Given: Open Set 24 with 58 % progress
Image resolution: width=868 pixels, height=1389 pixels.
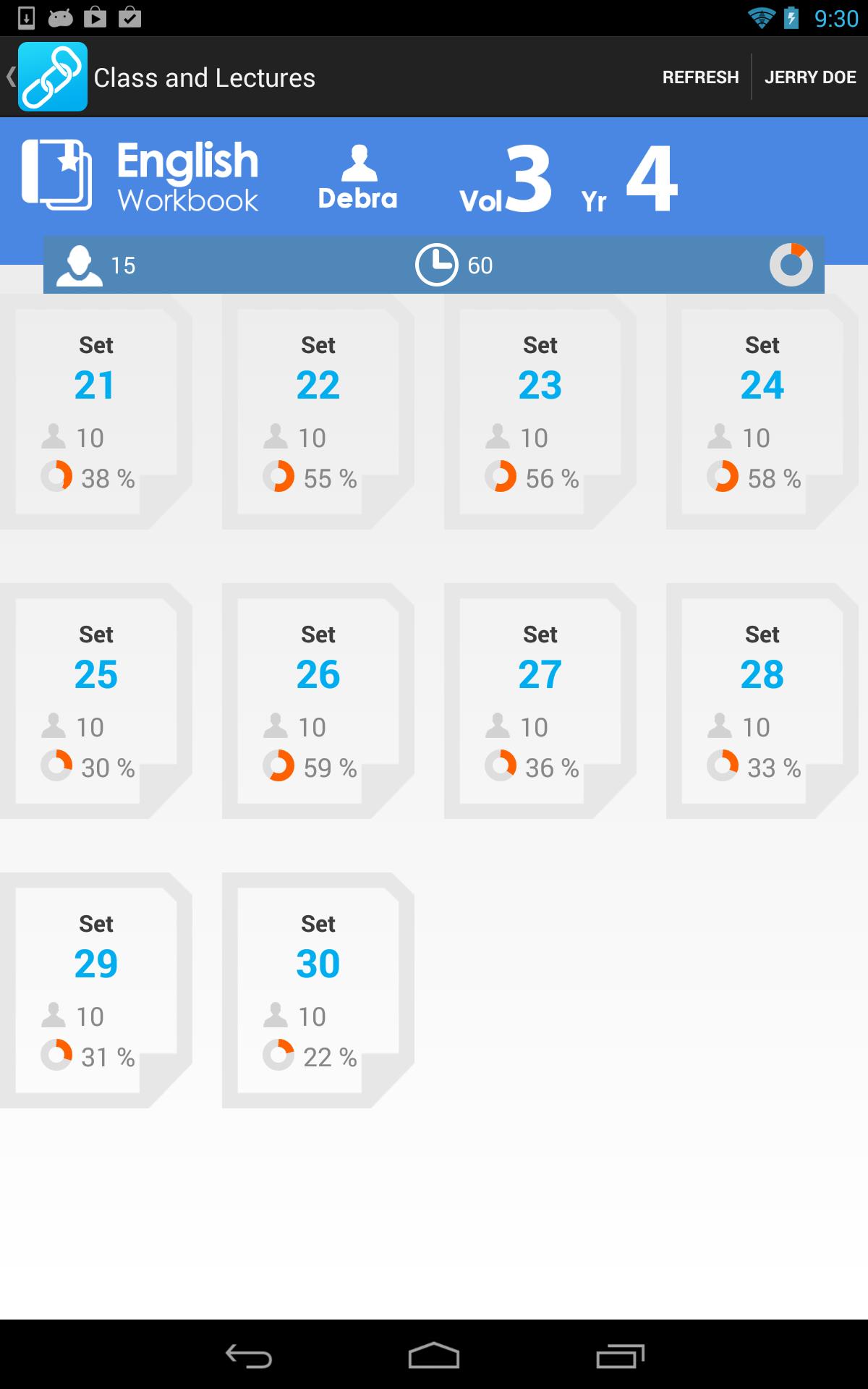Looking at the screenshot, I should tap(762, 411).
